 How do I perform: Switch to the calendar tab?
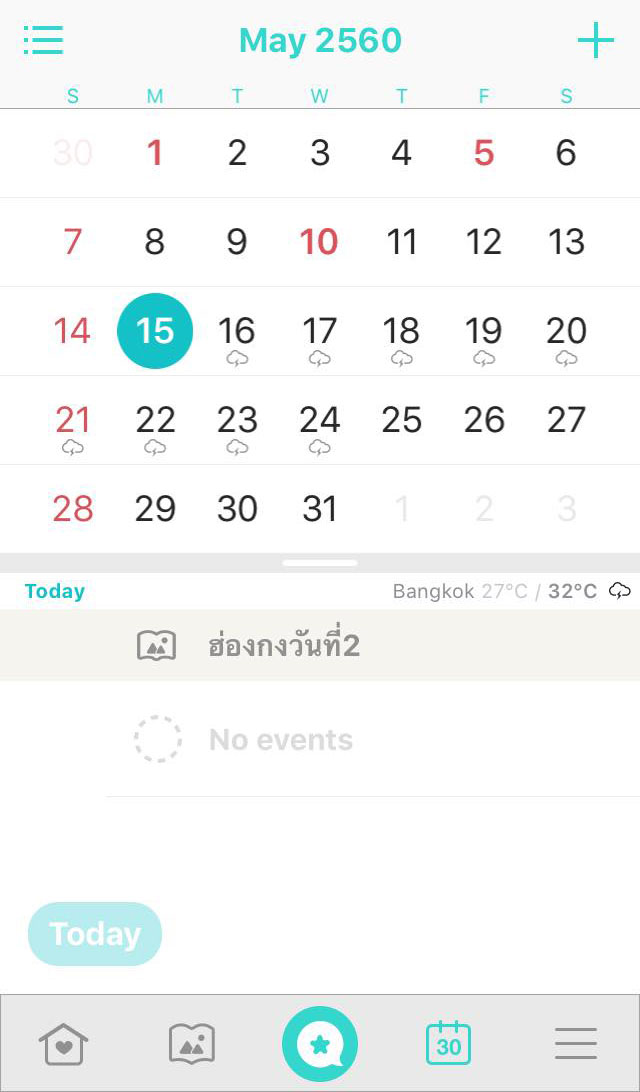[448, 1044]
